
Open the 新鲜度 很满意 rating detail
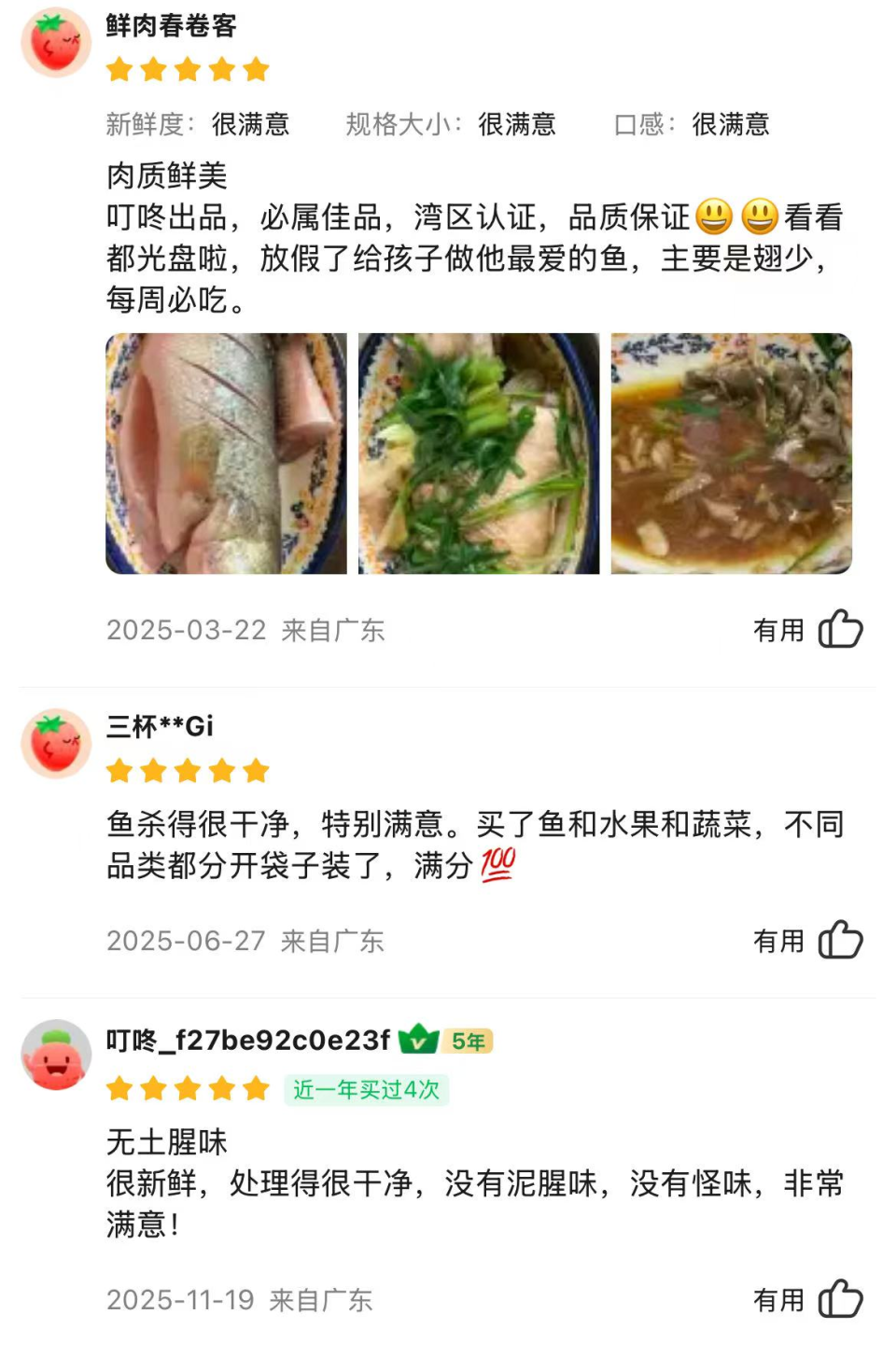point(201,125)
